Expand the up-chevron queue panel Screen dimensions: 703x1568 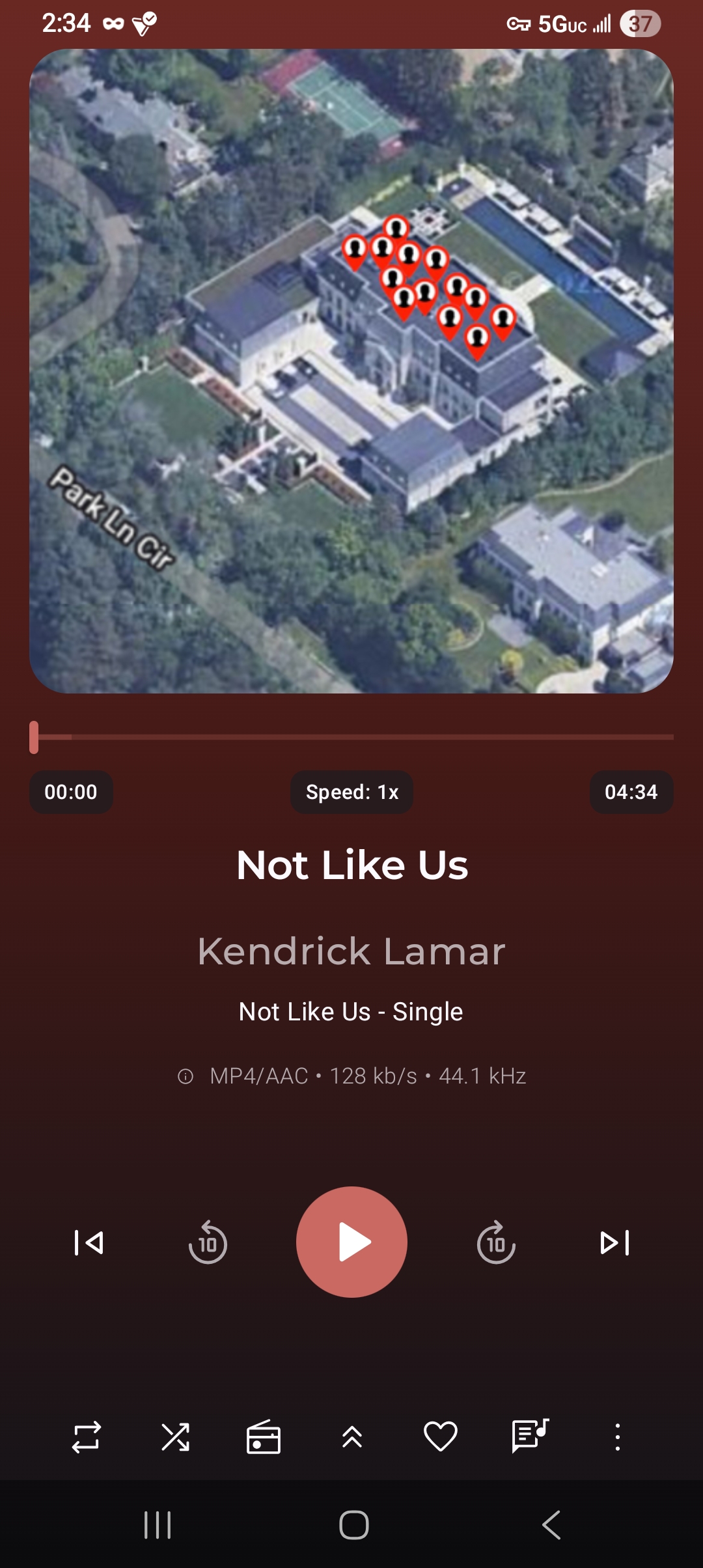(352, 1436)
